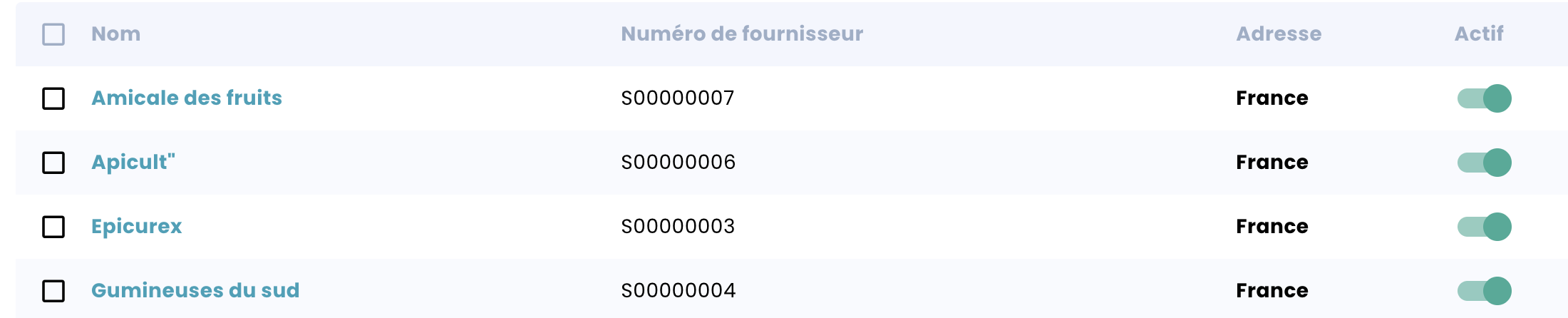Toggle off Actif for Apicult"
The width and height of the screenshot is (1568, 318).
coord(1484,163)
